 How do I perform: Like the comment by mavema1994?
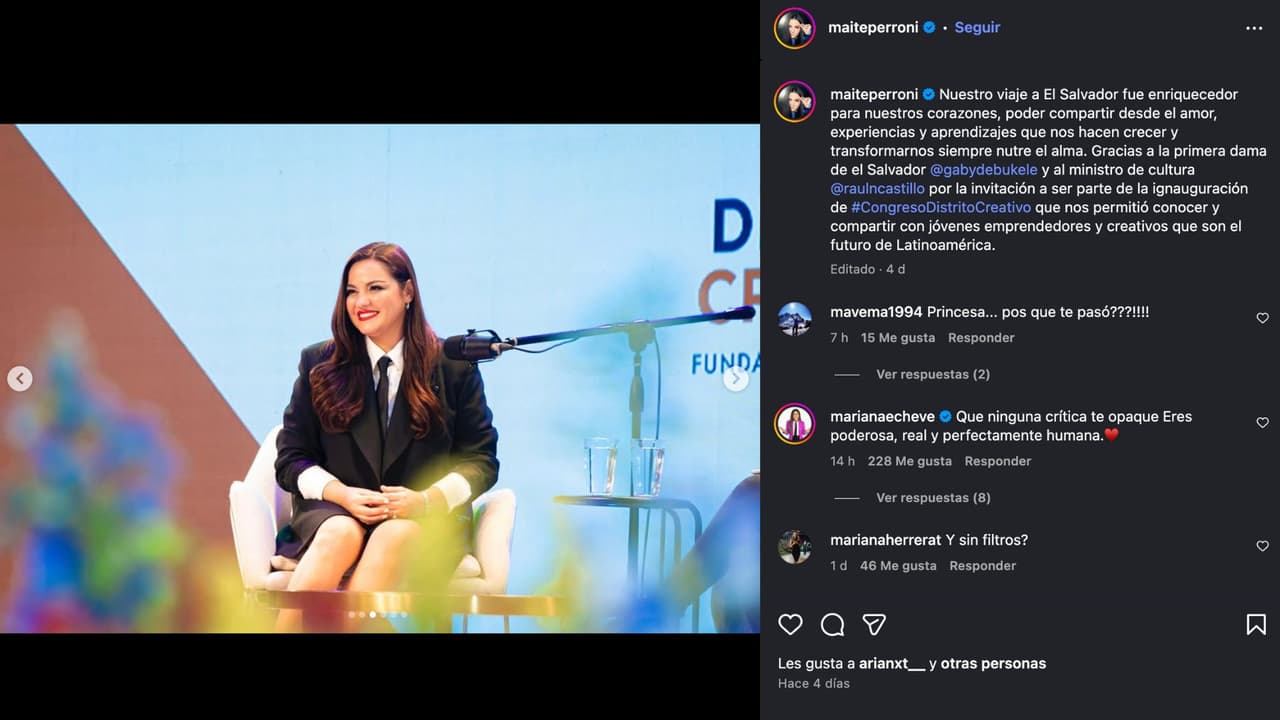point(1262,318)
